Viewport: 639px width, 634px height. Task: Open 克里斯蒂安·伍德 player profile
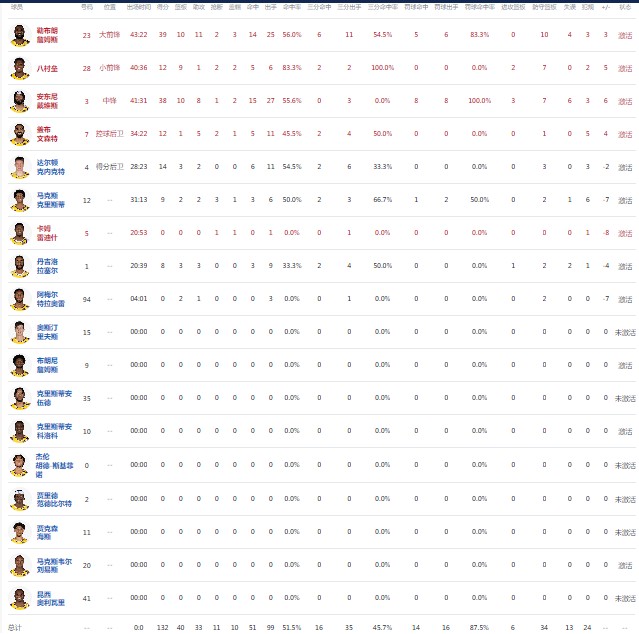pyautogui.click(x=50, y=398)
